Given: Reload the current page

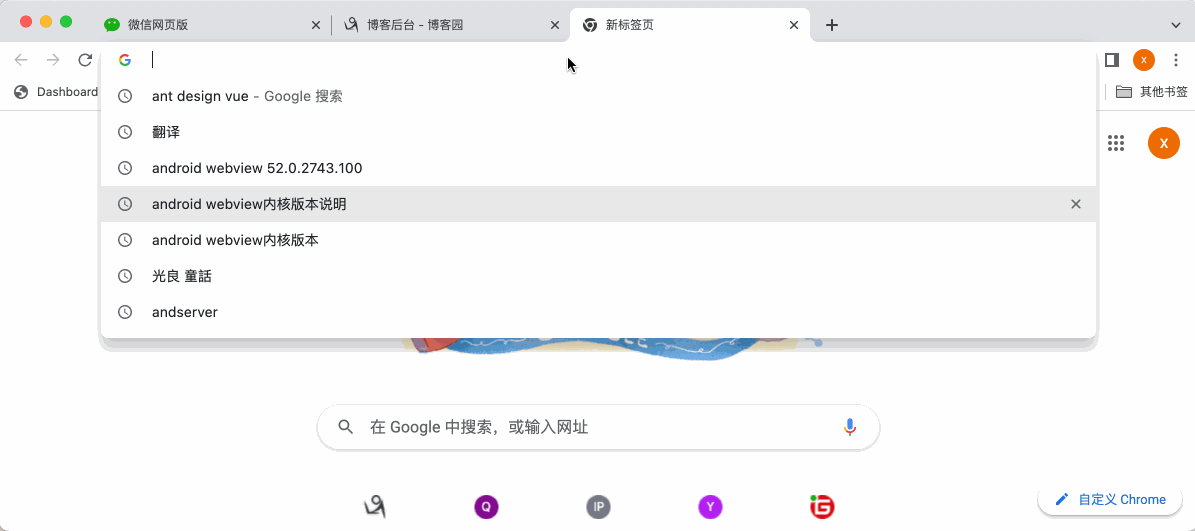Looking at the screenshot, I should click(x=85, y=60).
